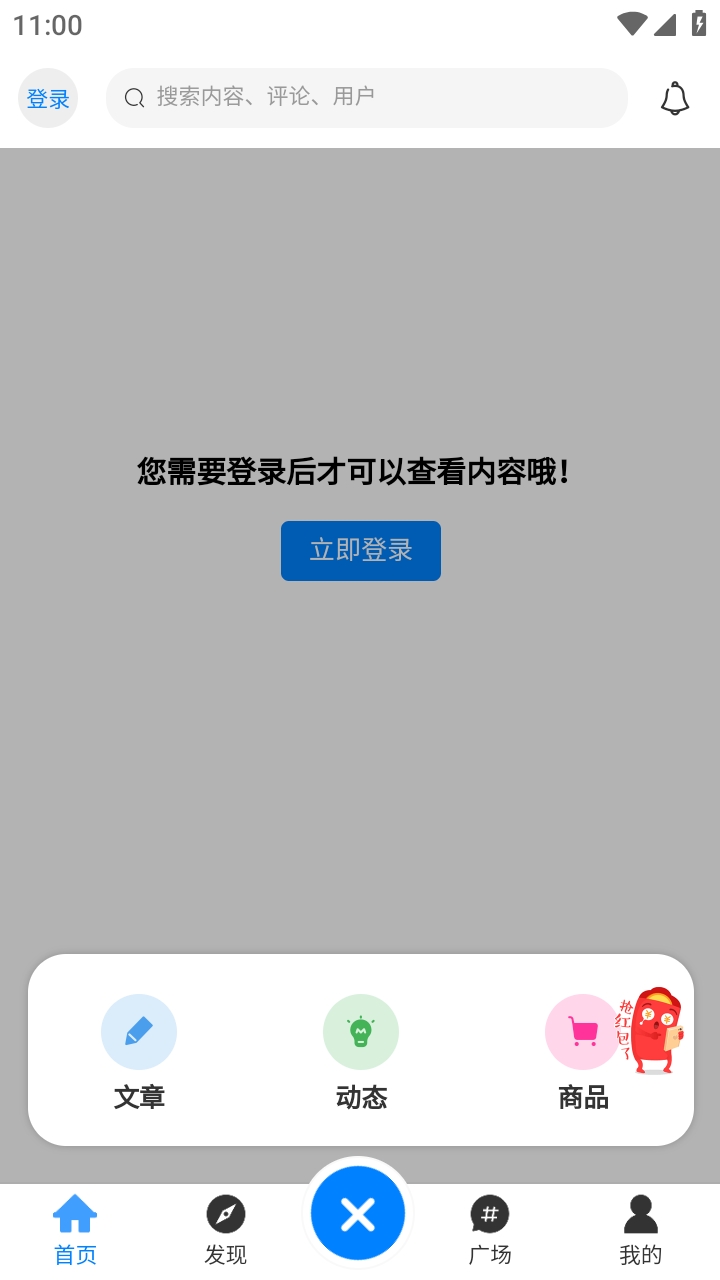Viewport: 720px width, 1280px height.
Task: Choose 动态 to post an update
Action: point(361,1050)
